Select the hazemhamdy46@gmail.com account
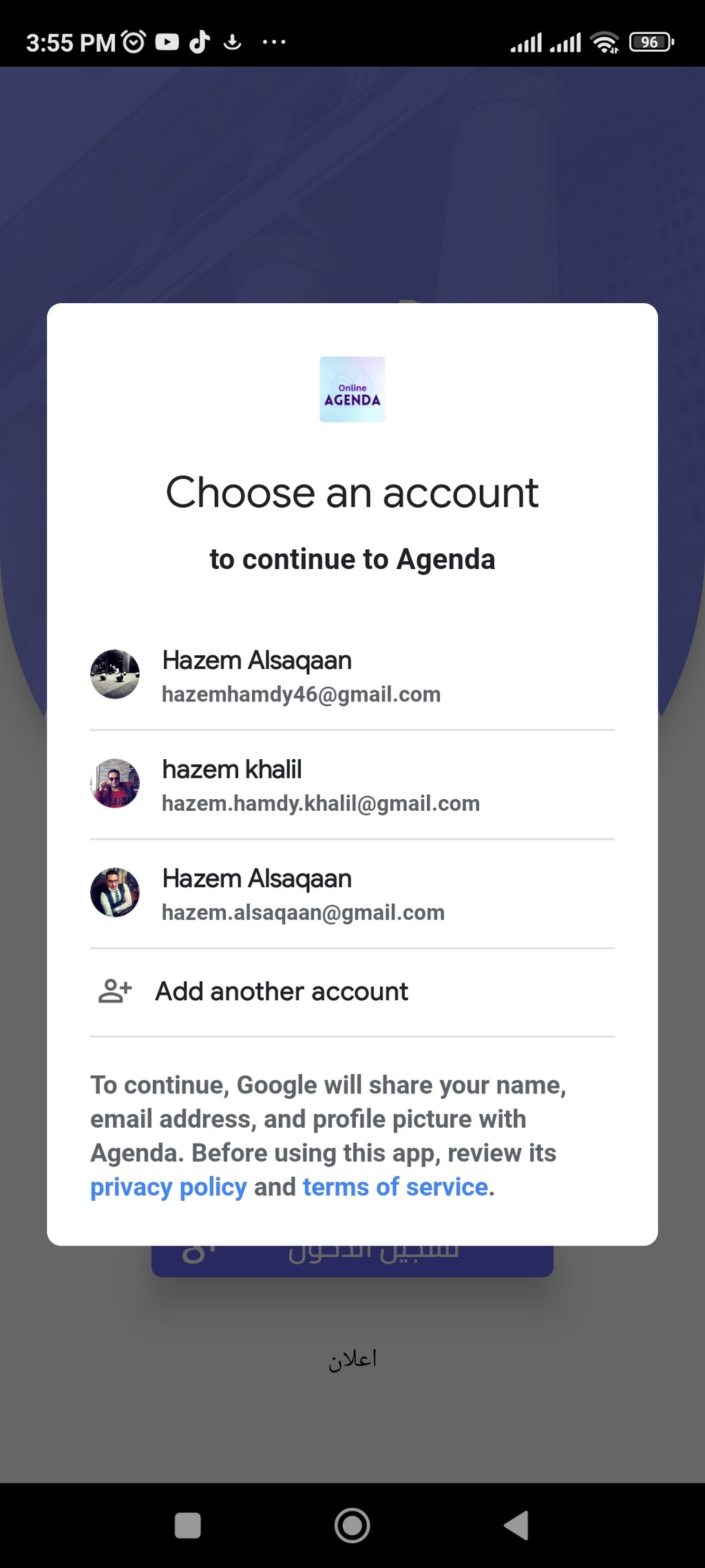Viewport: 705px width, 1568px height. tap(352, 675)
